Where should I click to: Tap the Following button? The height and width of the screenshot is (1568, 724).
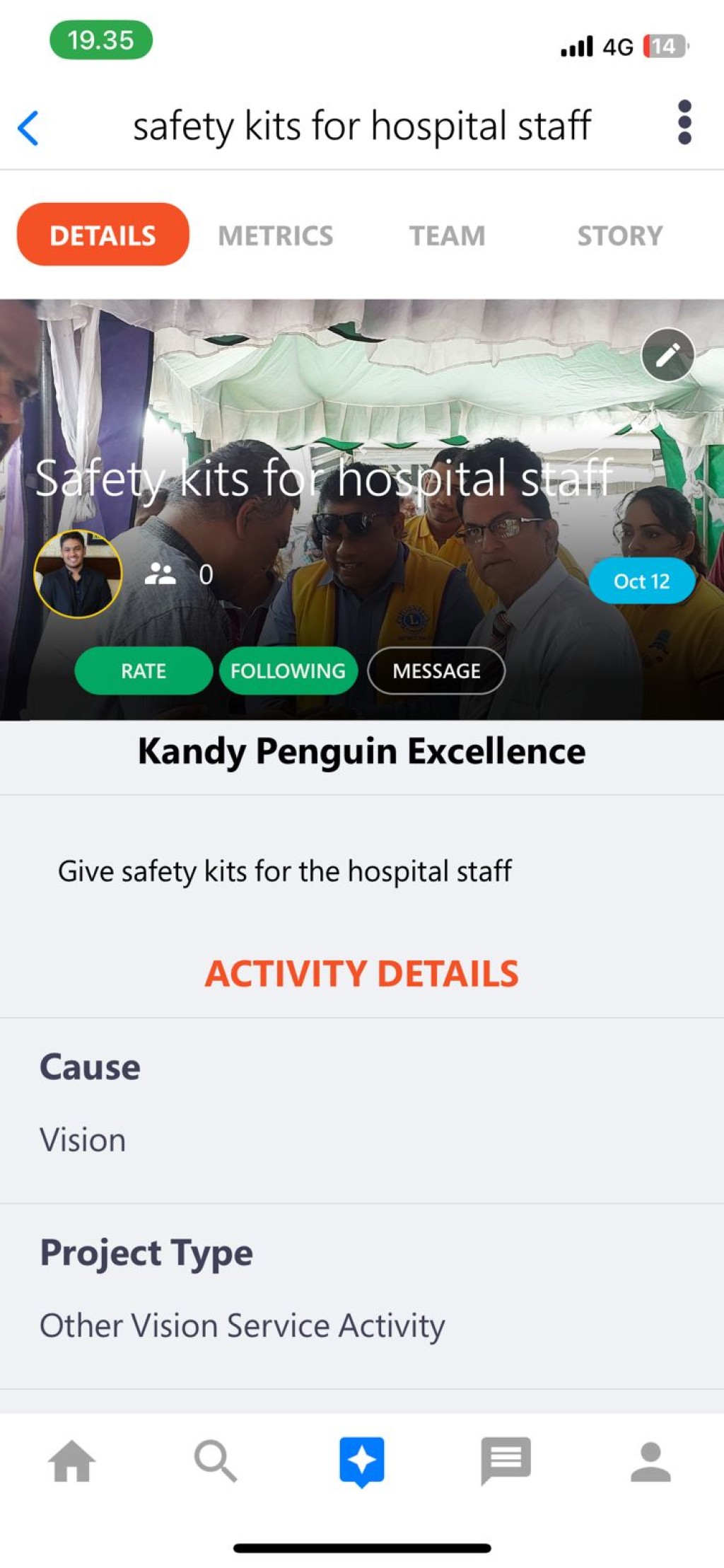tap(288, 670)
